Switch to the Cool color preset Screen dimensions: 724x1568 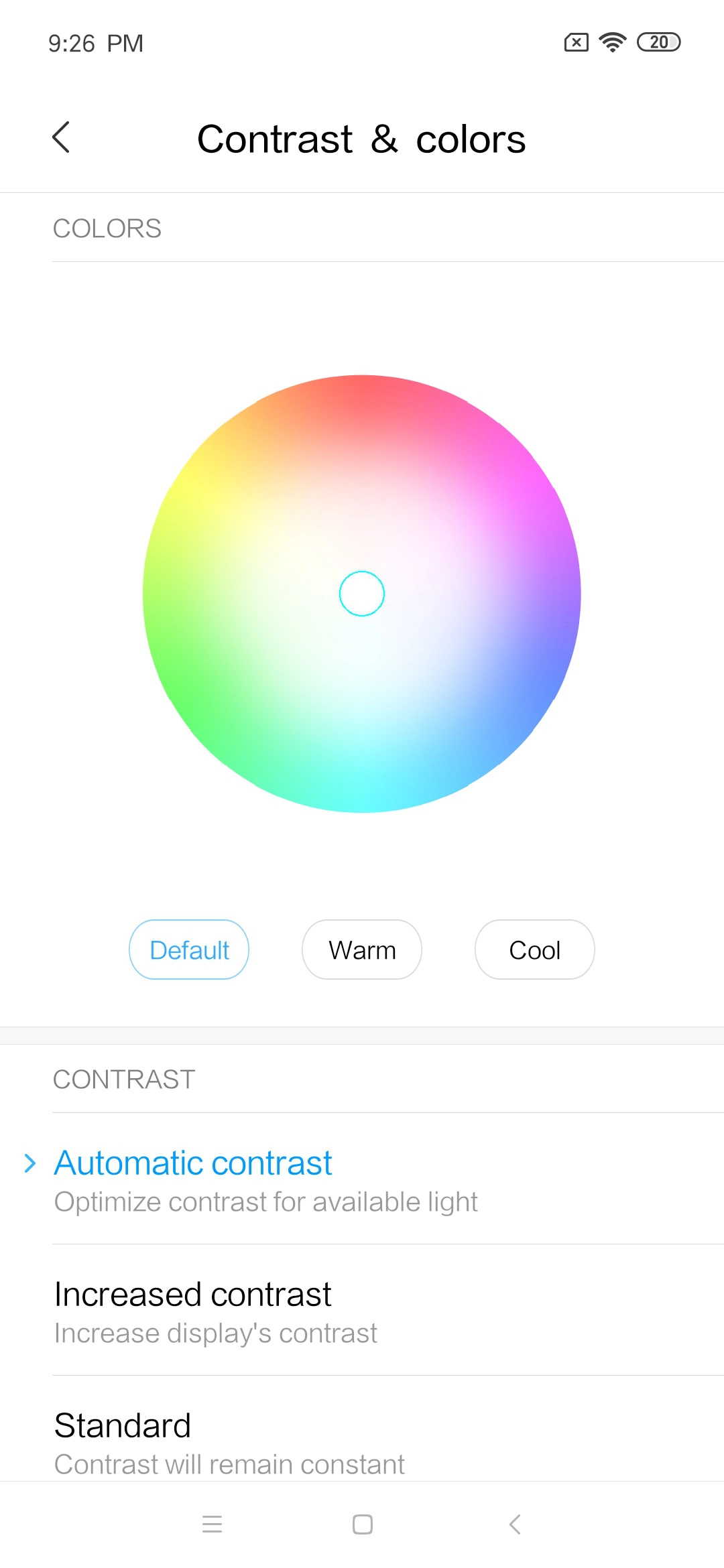point(535,950)
